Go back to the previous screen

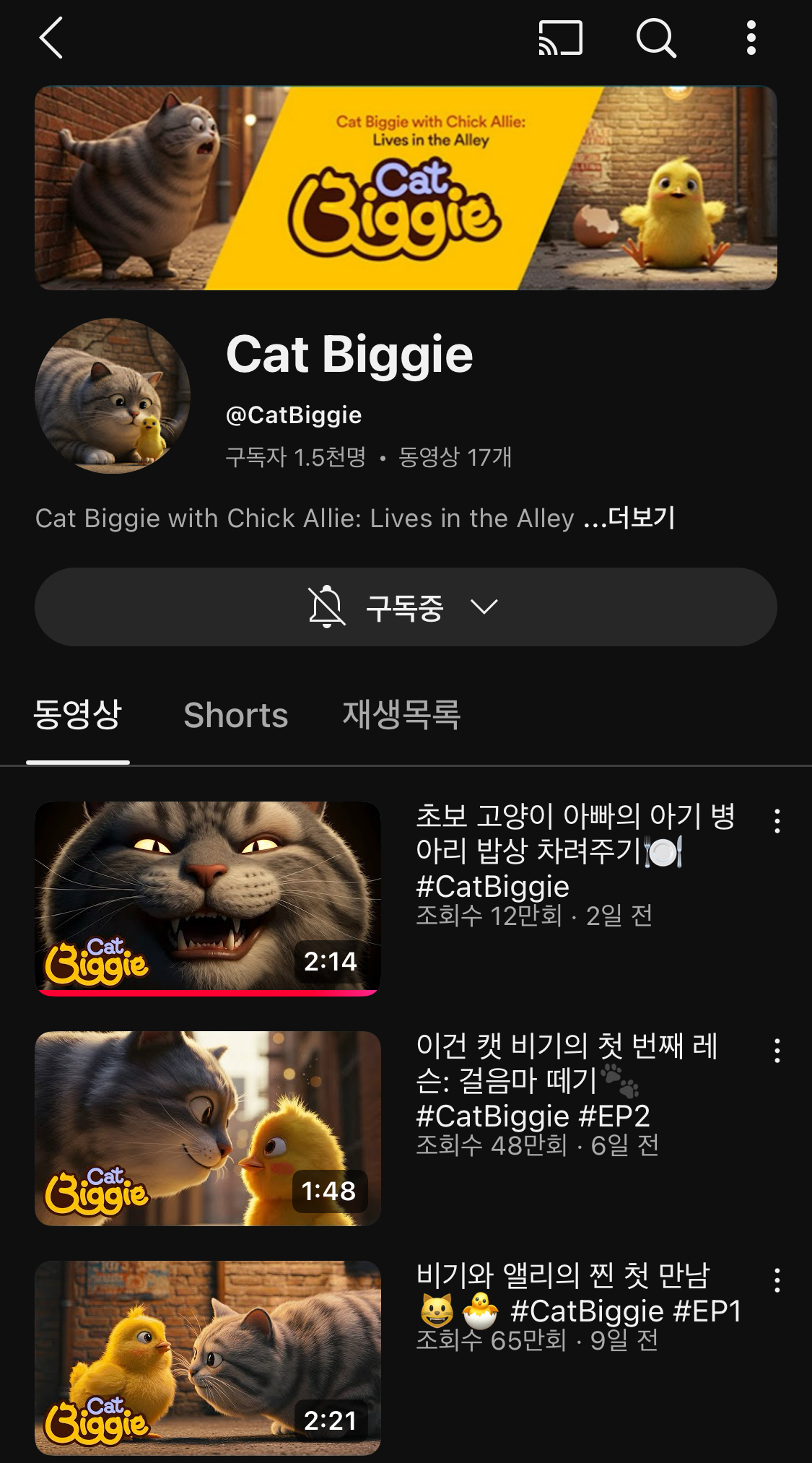(51, 38)
